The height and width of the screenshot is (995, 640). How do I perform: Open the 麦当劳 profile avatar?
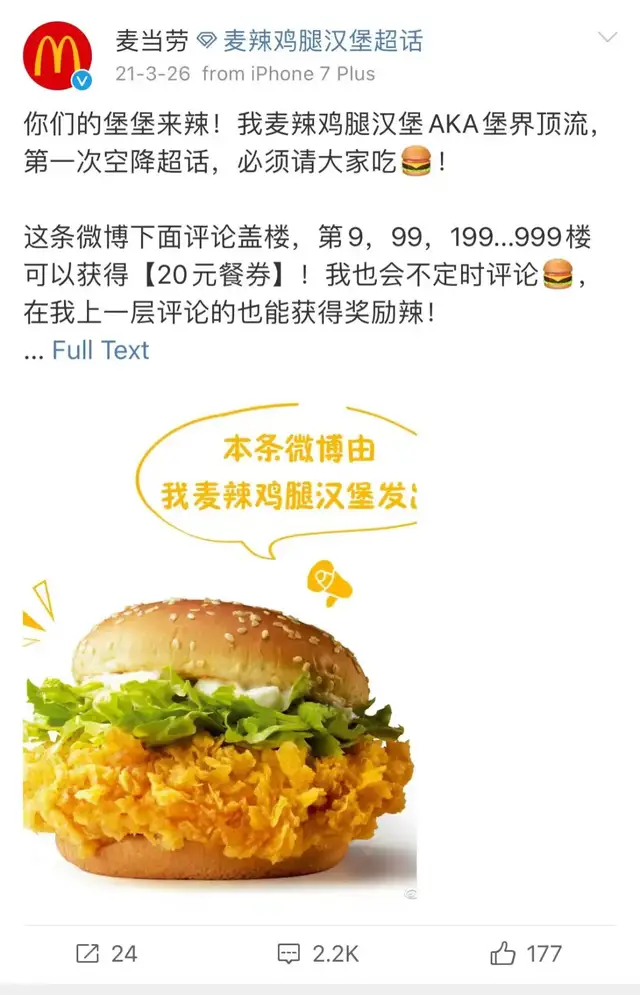click(x=57, y=56)
